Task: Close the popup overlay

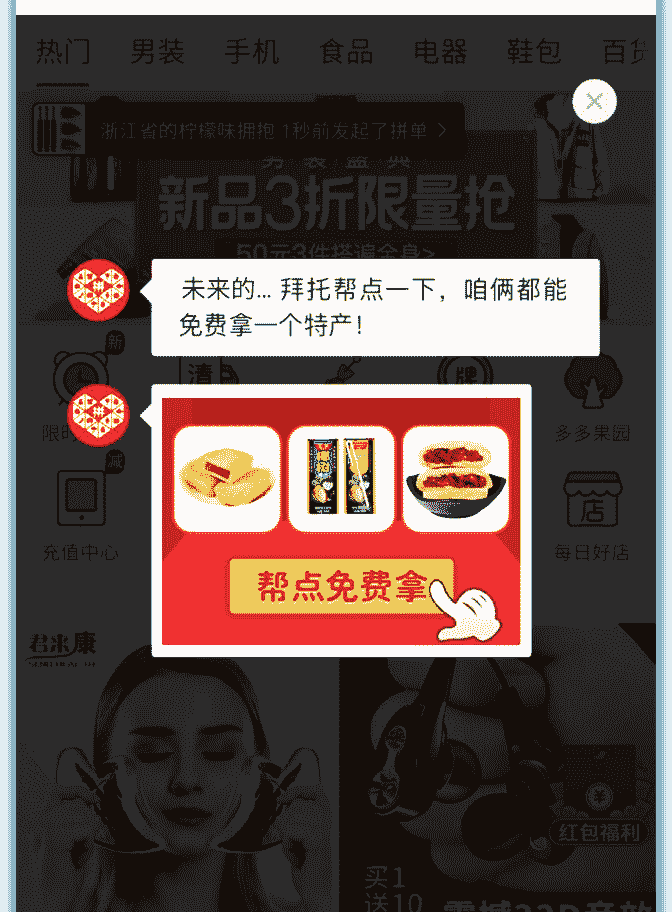Action: [594, 101]
